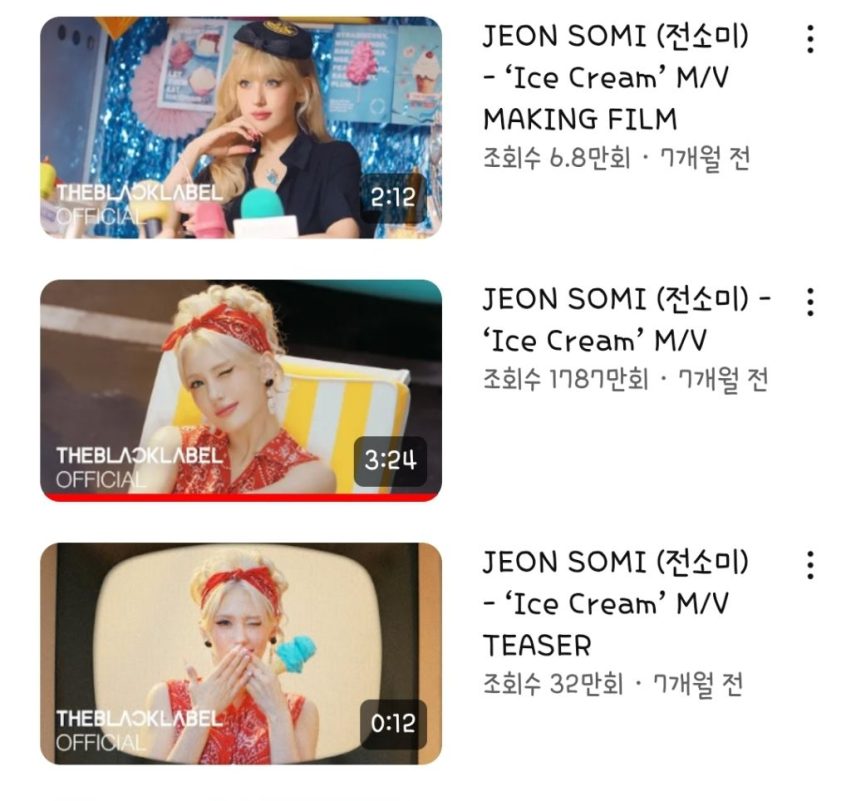
Task: Open more options for the 1787만회 M/V video
Action: pos(810,301)
